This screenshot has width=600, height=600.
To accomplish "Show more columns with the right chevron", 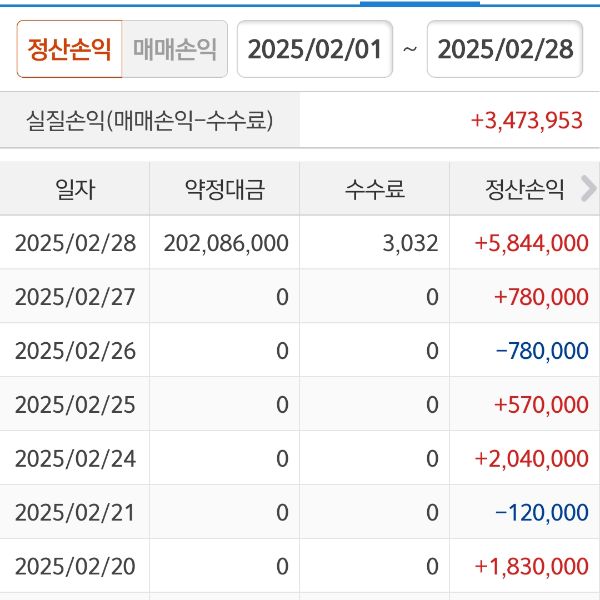I will [588, 188].
